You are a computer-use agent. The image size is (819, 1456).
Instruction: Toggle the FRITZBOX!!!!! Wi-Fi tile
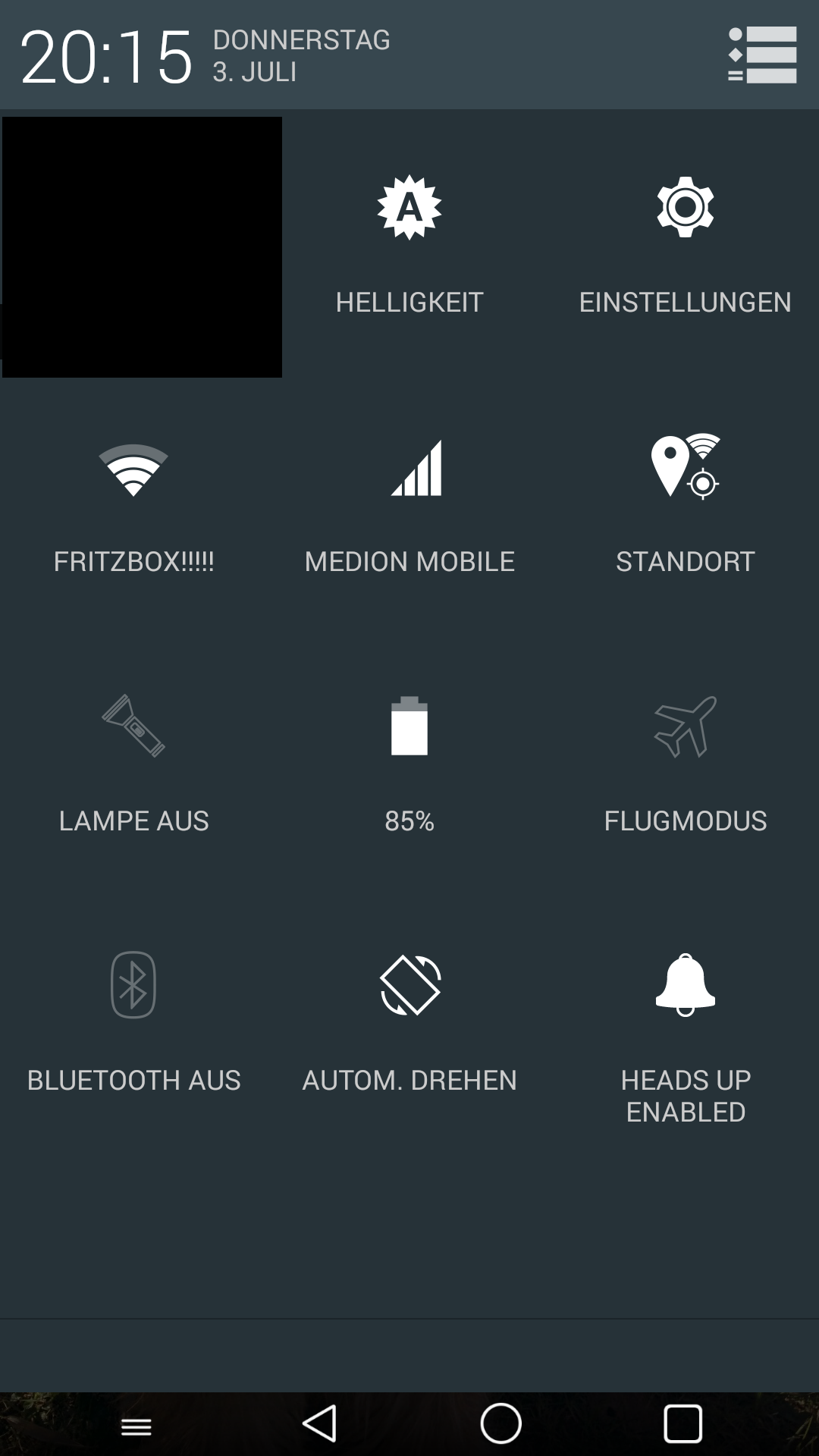point(133,470)
